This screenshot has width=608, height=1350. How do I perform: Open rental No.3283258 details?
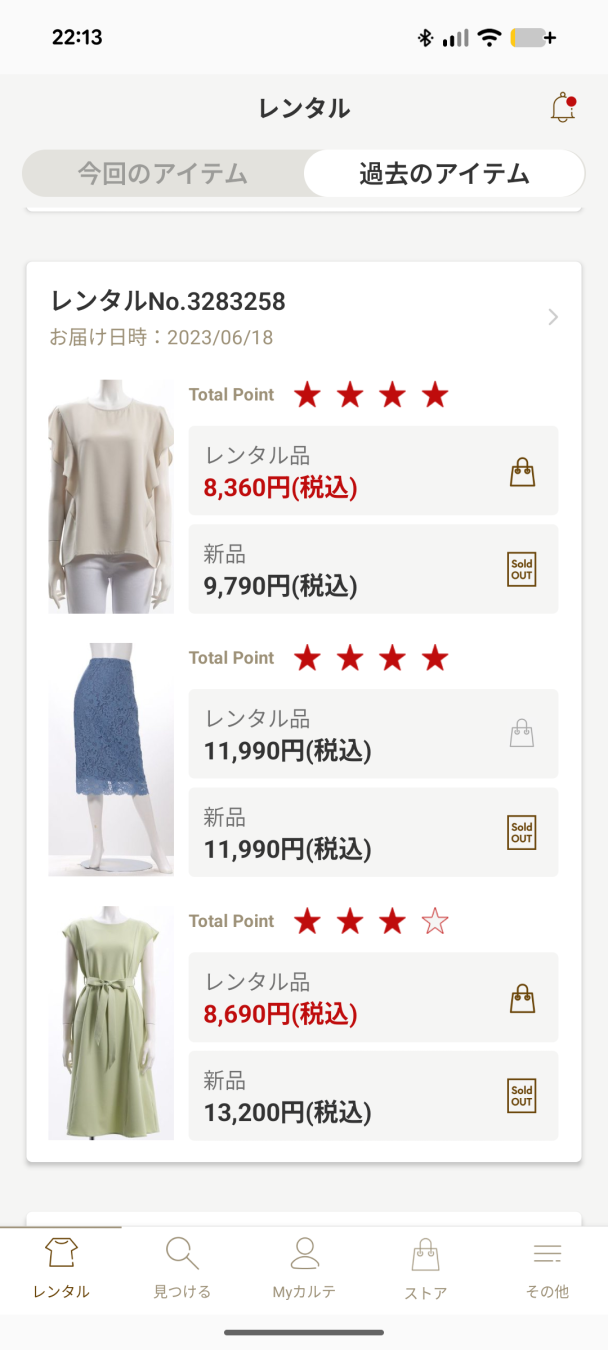[x=552, y=318]
